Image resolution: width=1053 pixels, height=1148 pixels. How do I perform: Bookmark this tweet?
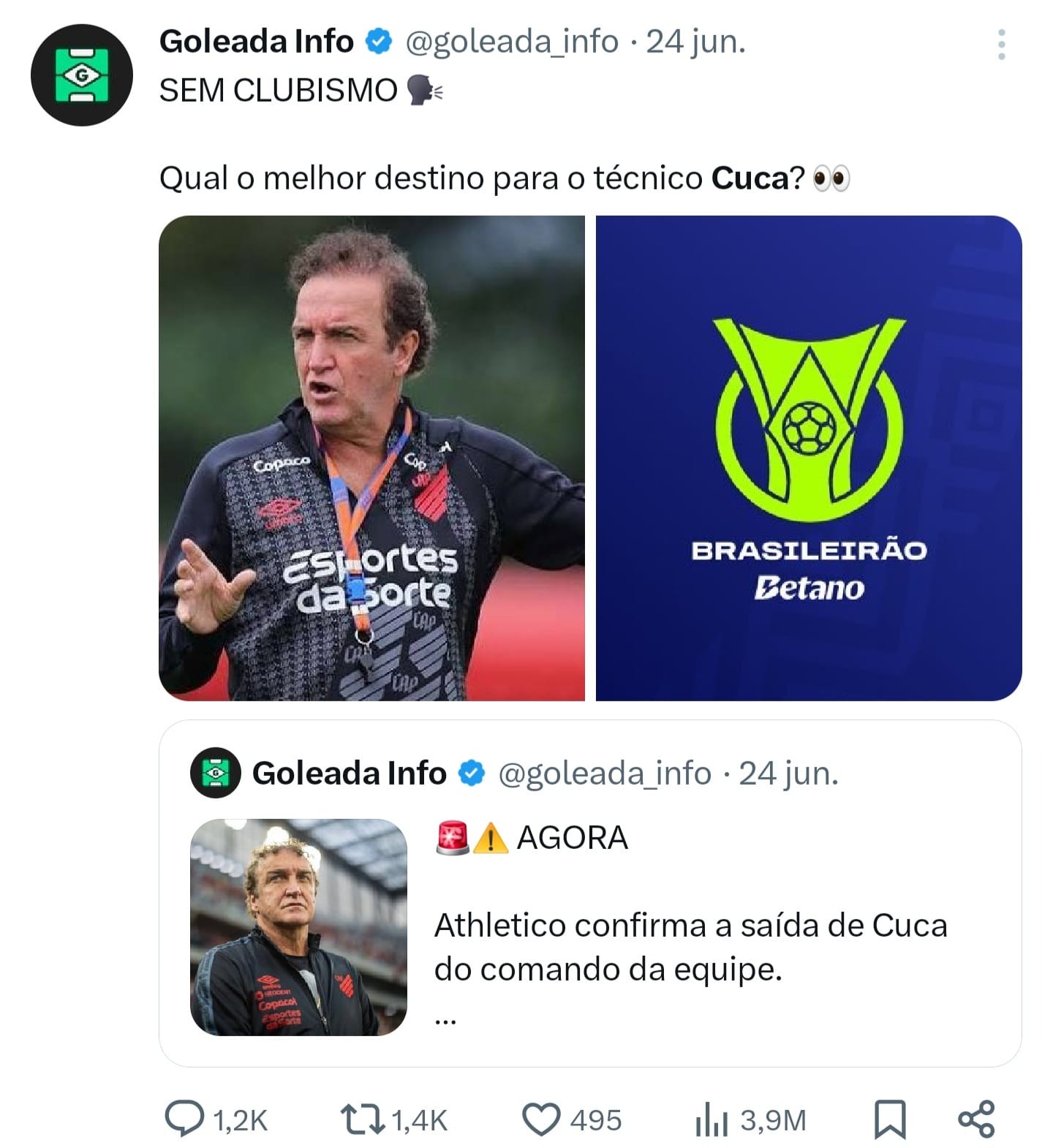[890, 1119]
